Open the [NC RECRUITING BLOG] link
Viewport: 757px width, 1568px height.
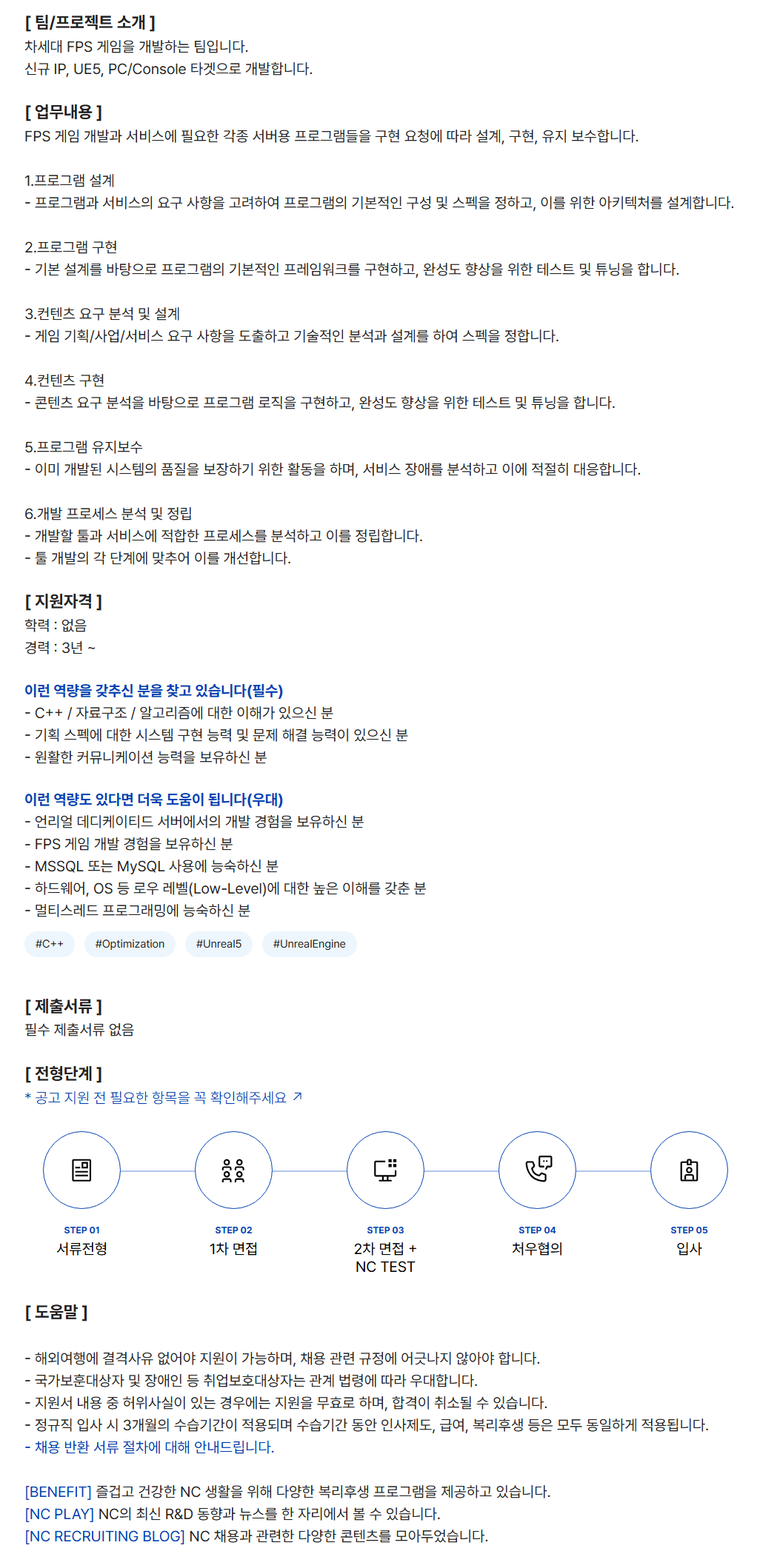point(104,1535)
